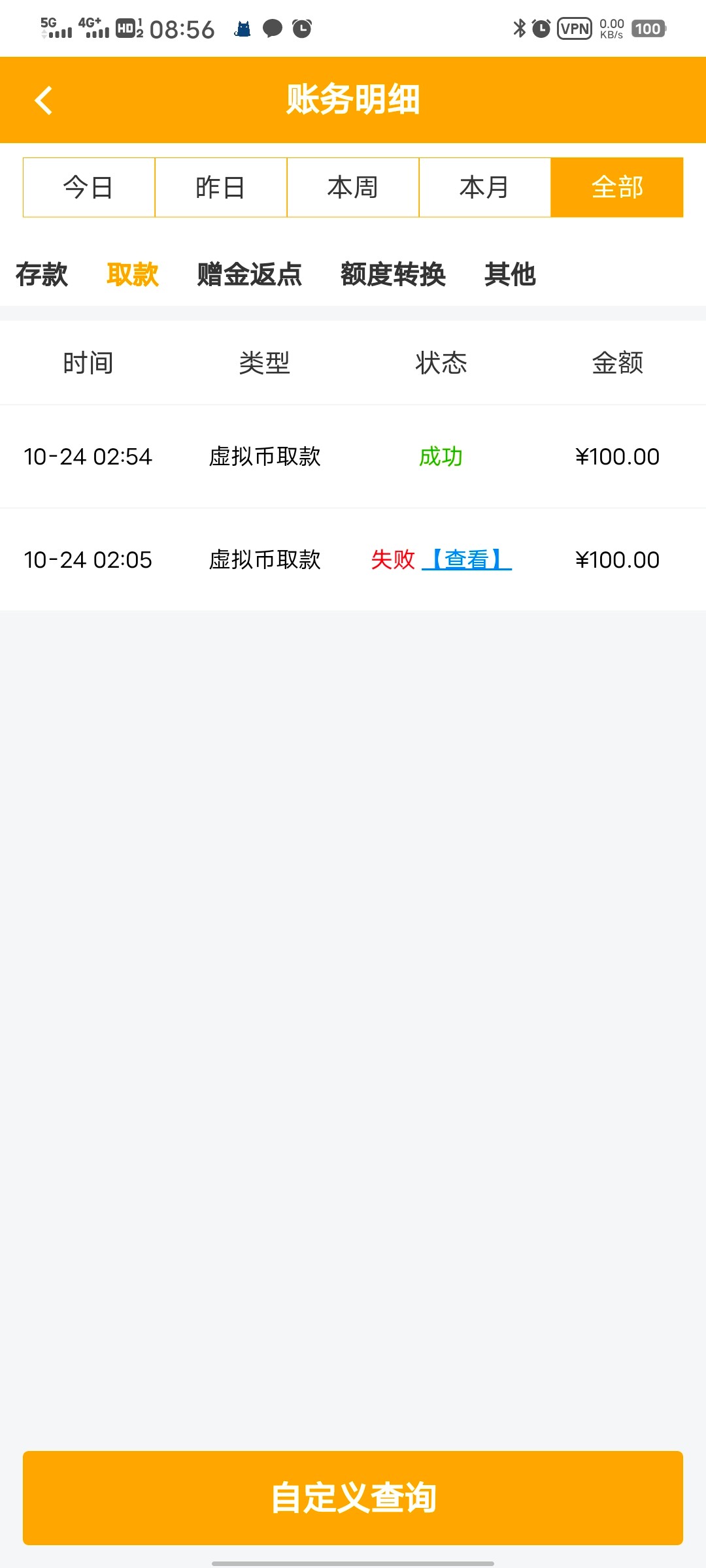
Task: Choose the 全部 date filter
Action: tap(617, 188)
